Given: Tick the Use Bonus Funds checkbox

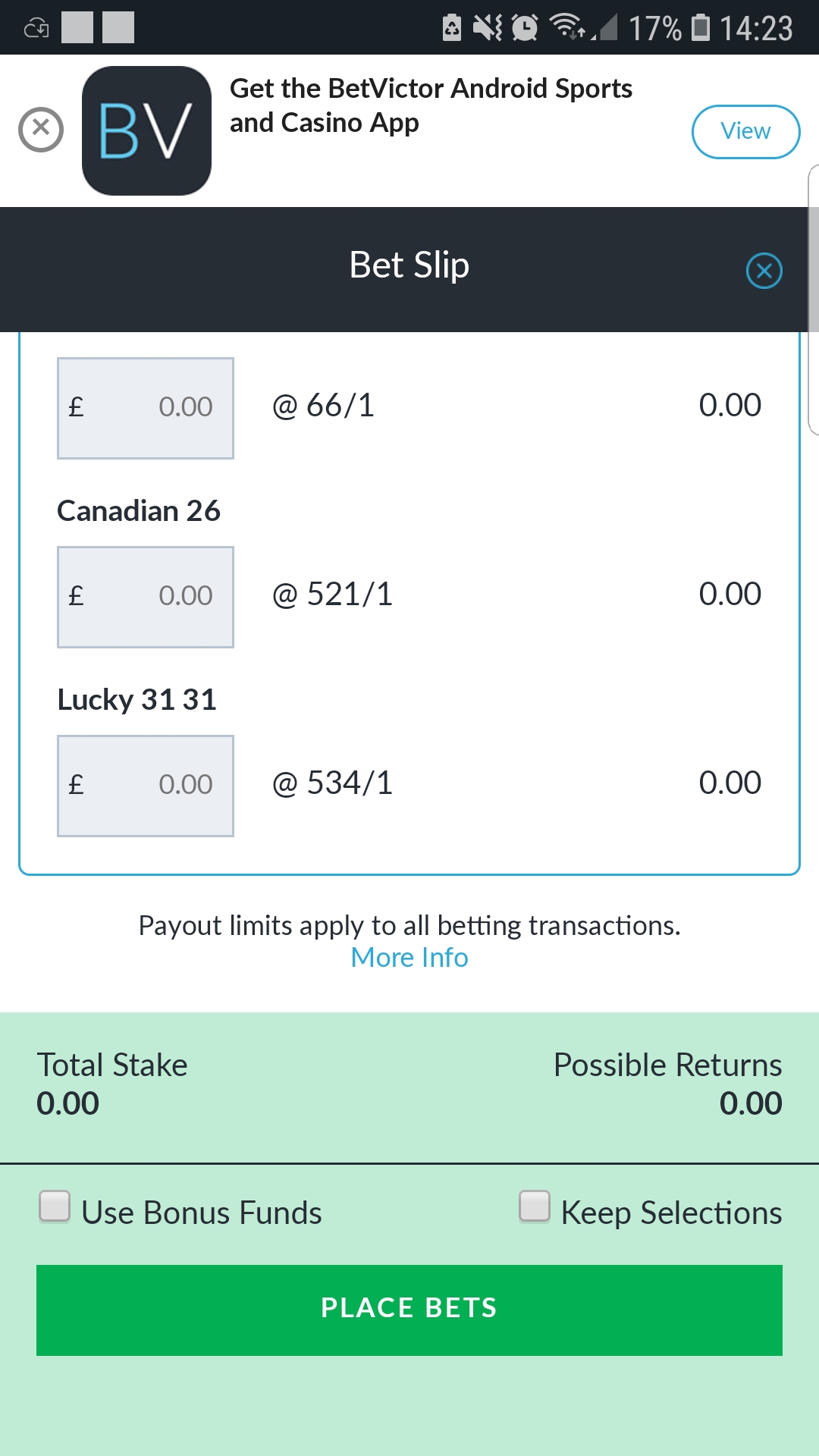Looking at the screenshot, I should (x=55, y=1206).
